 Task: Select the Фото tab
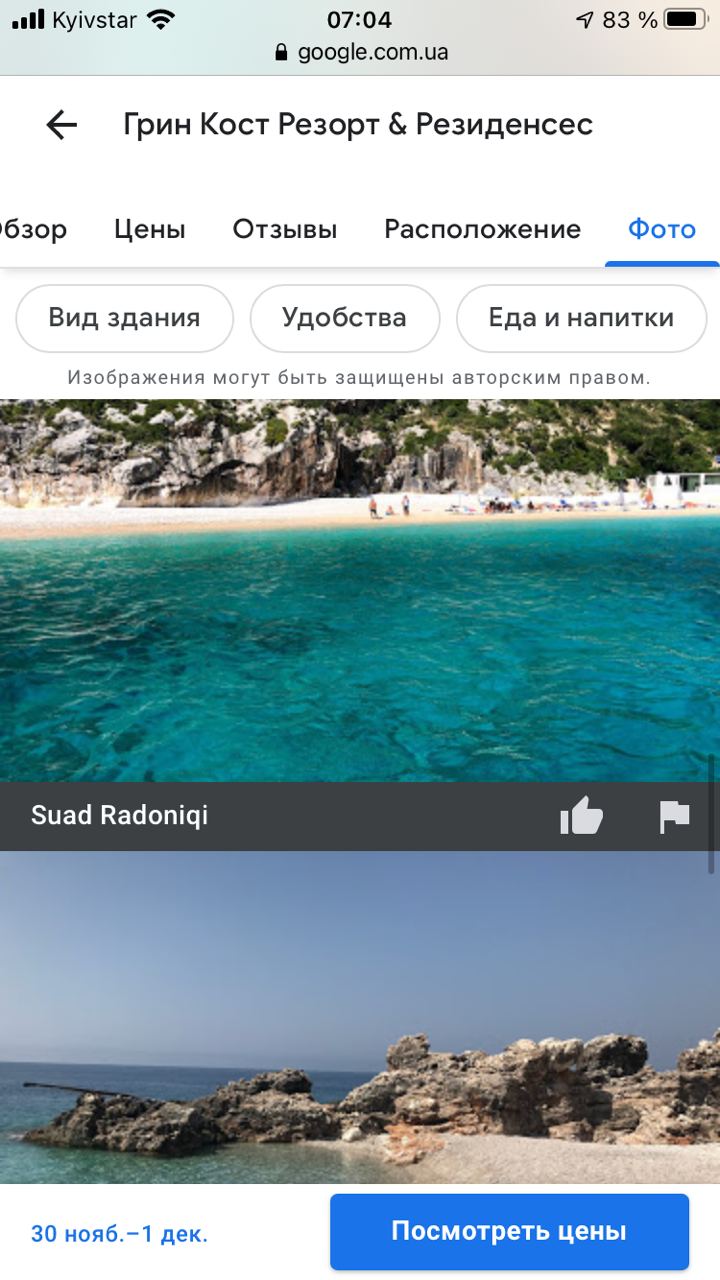[x=661, y=229]
